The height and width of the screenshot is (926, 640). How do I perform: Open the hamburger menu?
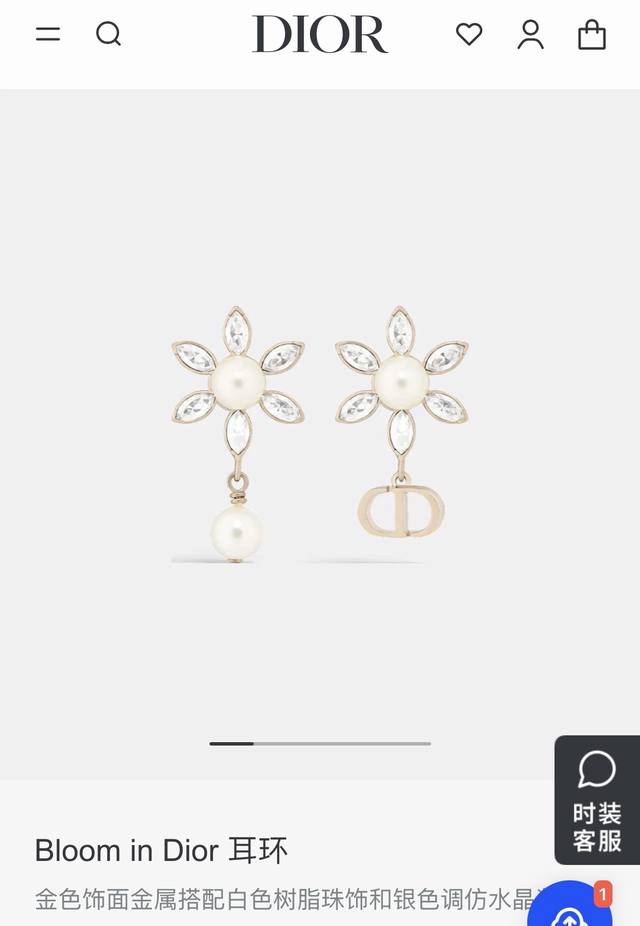click(48, 35)
